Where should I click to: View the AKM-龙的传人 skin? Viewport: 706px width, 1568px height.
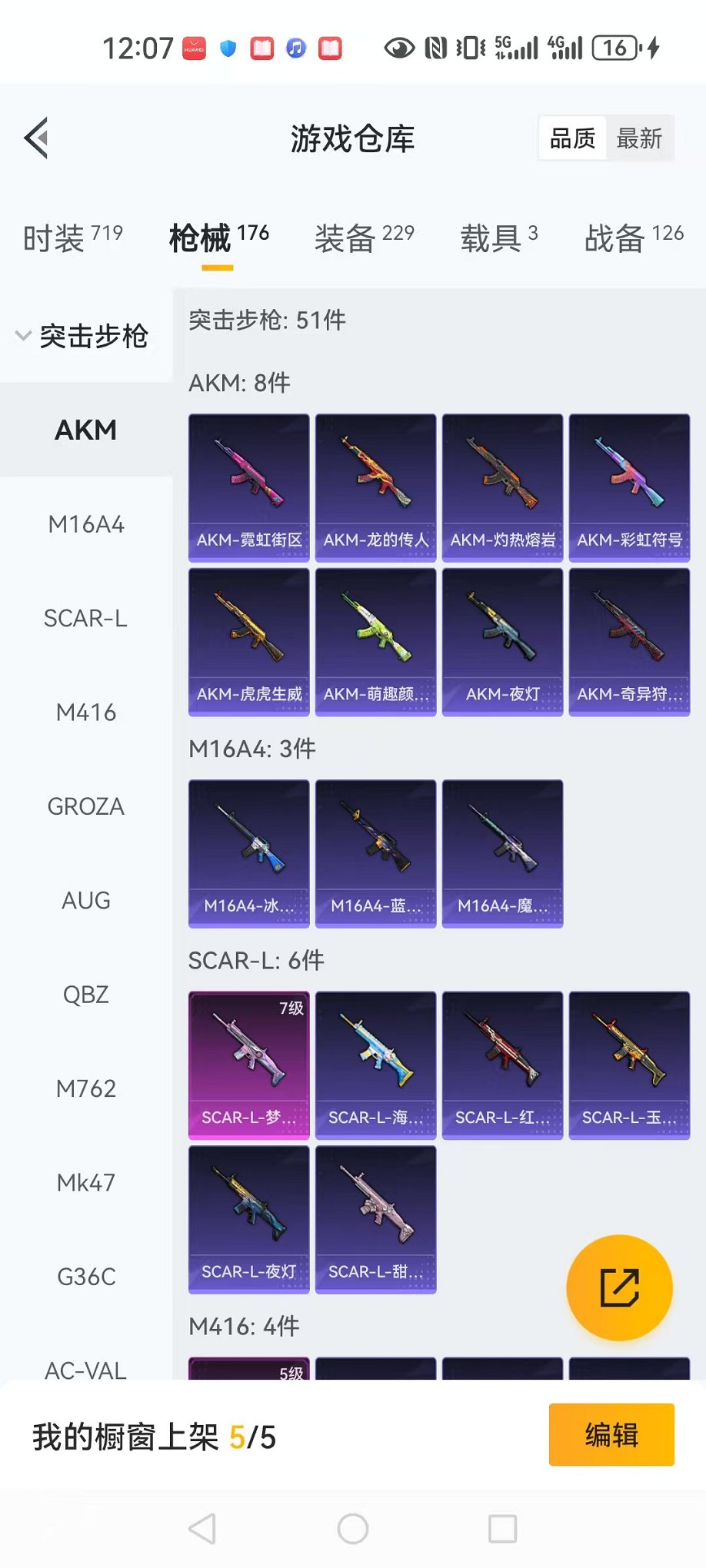pyautogui.click(x=376, y=487)
